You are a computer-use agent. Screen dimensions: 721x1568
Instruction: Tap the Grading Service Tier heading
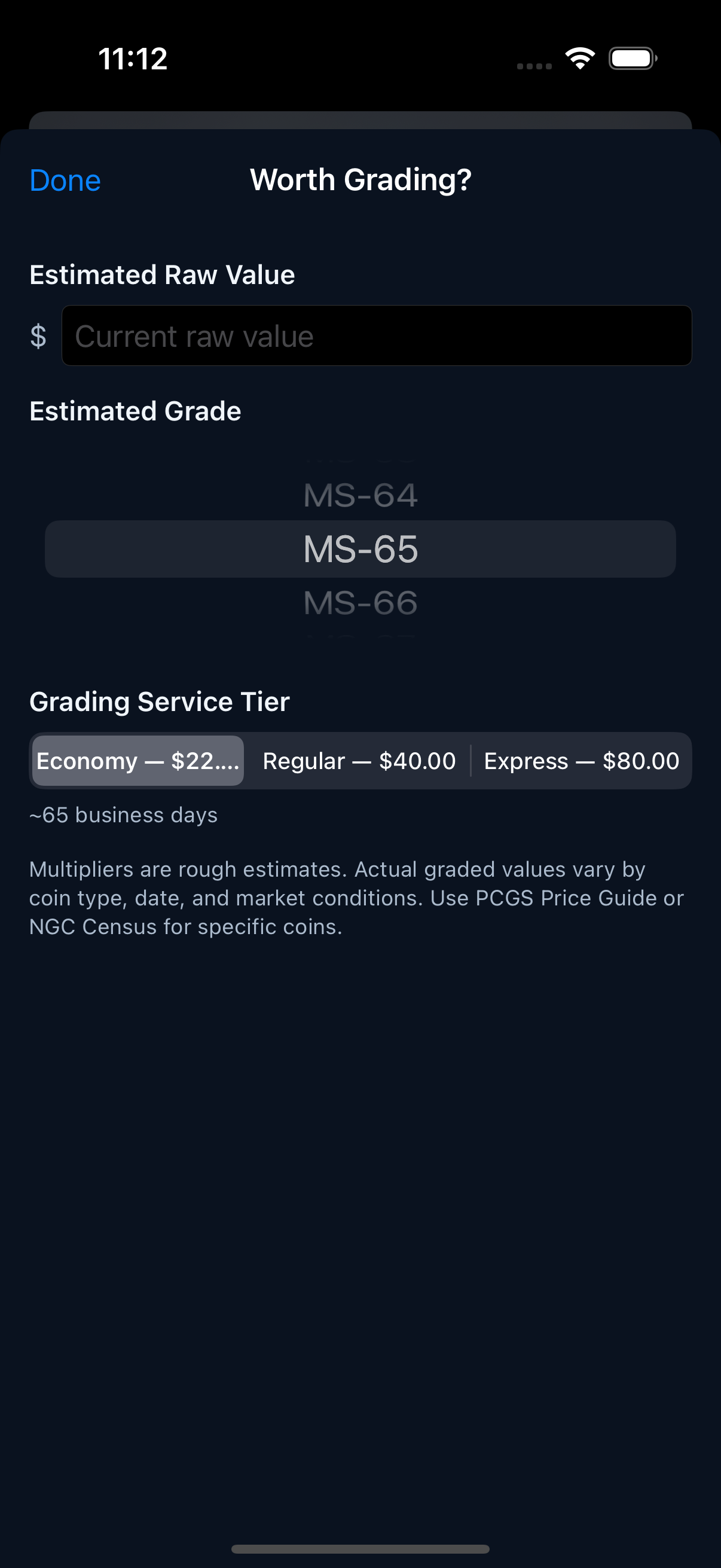160,701
